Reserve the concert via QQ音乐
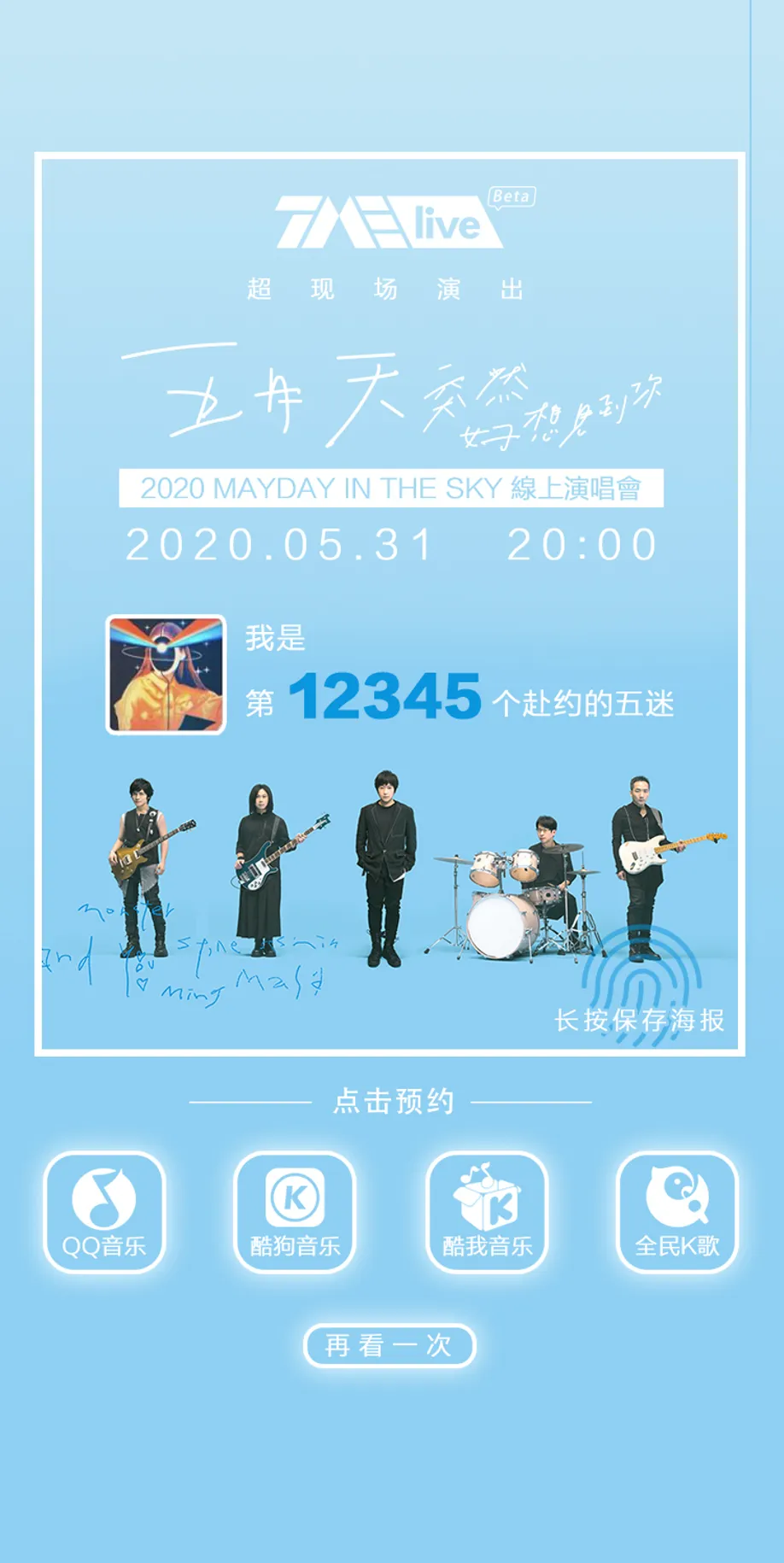This screenshot has height=1563, width=784. click(104, 1212)
